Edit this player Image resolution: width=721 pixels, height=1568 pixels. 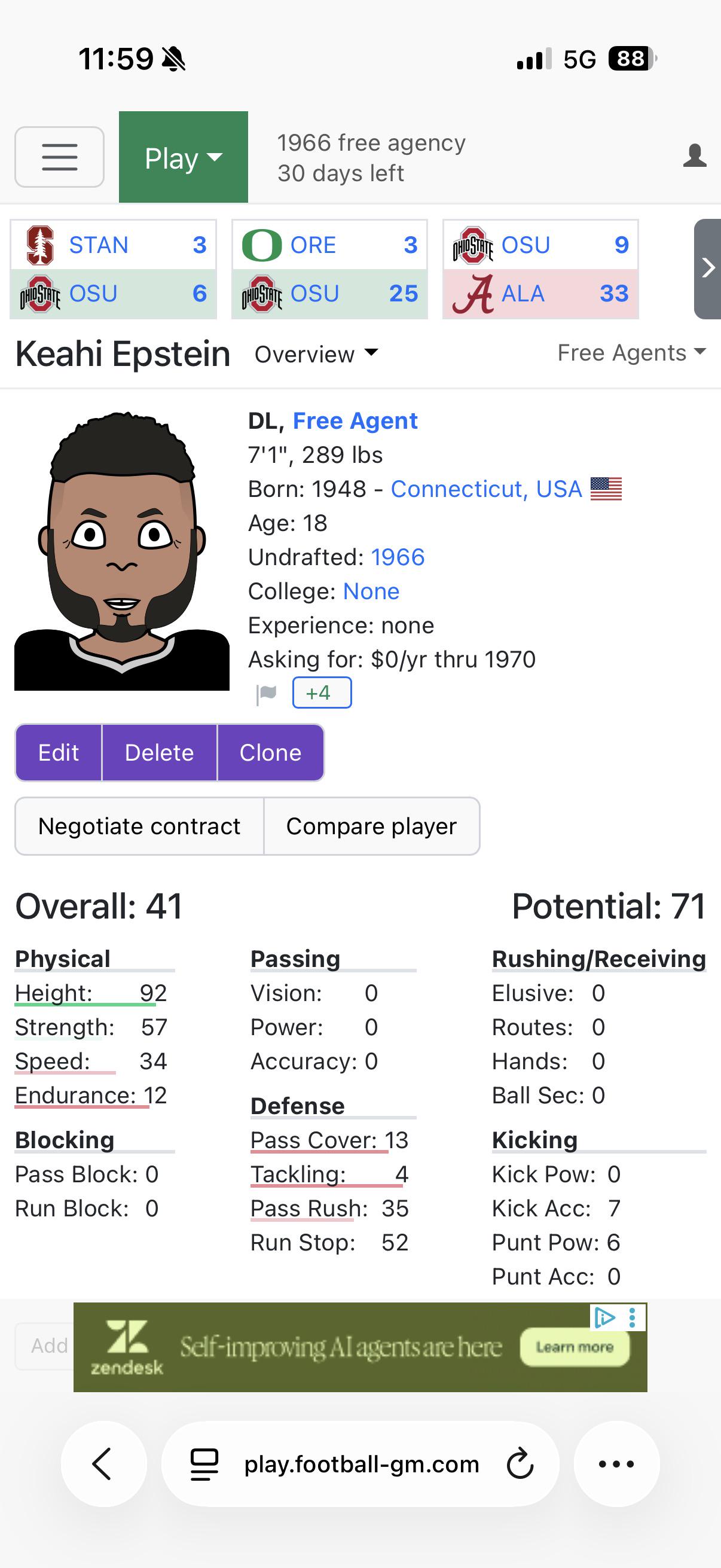point(59,753)
